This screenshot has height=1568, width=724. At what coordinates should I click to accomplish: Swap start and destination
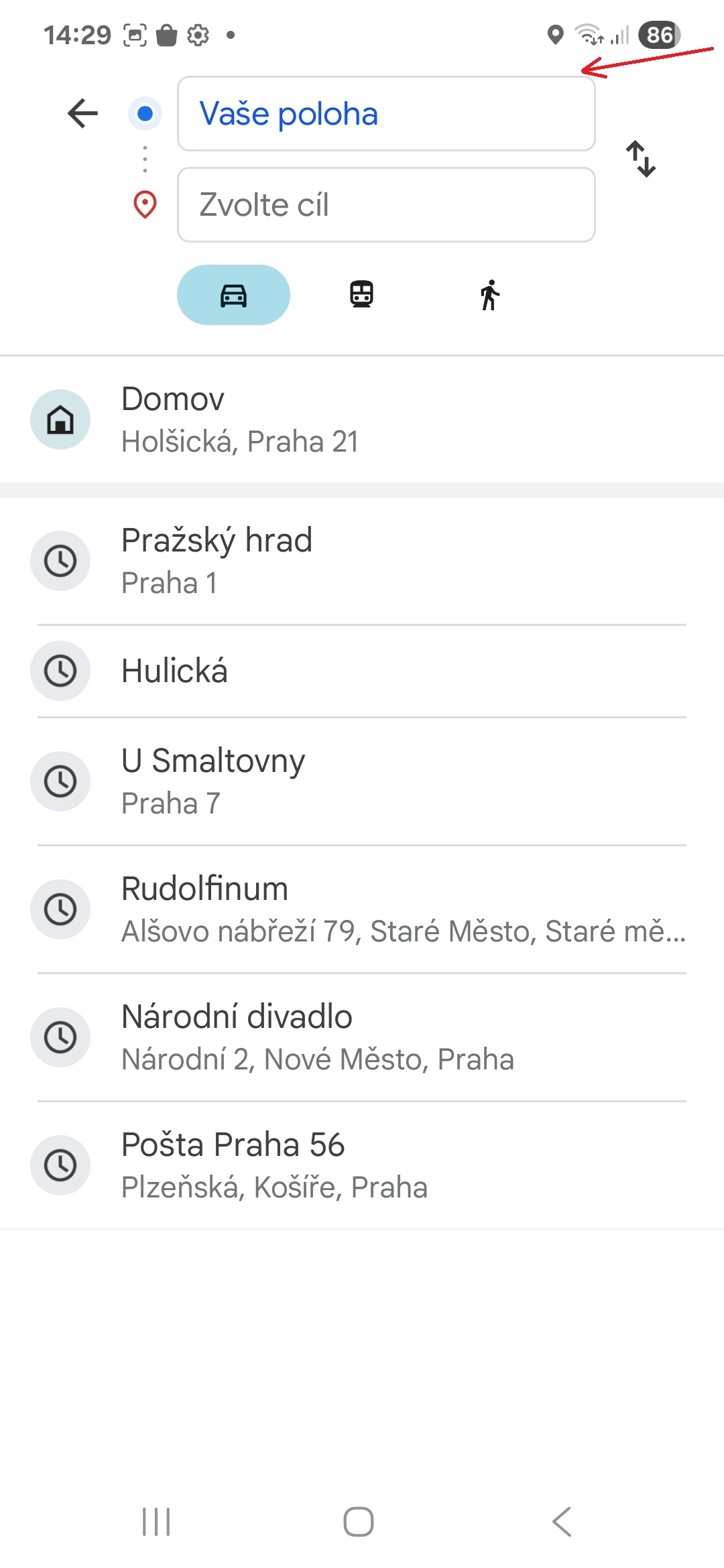click(x=641, y=159)
